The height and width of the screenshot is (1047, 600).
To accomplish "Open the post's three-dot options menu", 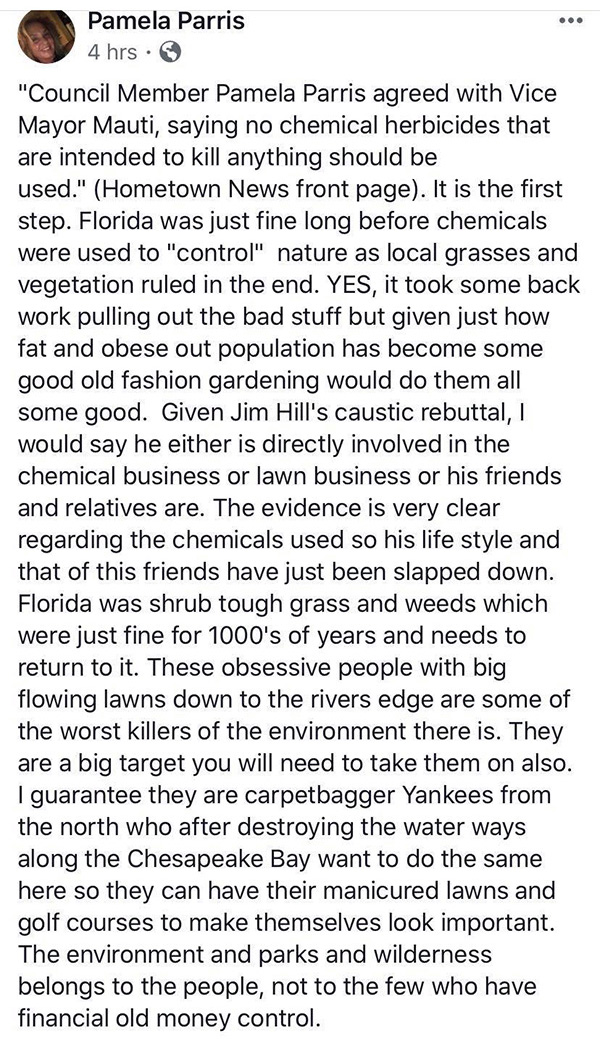I will point(570,21).
